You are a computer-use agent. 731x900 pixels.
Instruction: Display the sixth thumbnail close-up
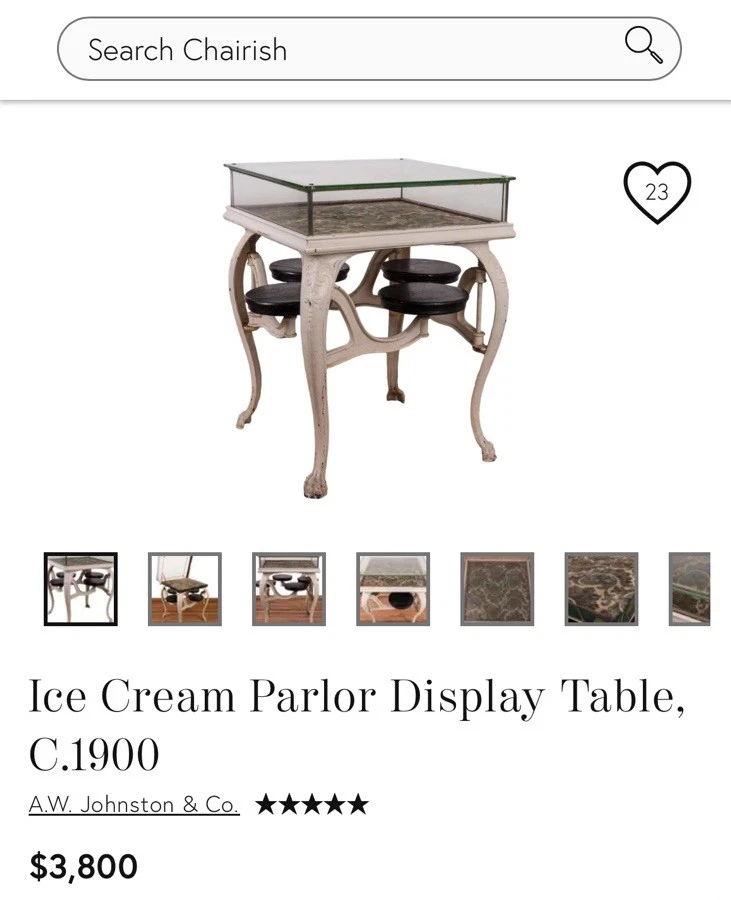pyautogui.click(x=601, y=589)
